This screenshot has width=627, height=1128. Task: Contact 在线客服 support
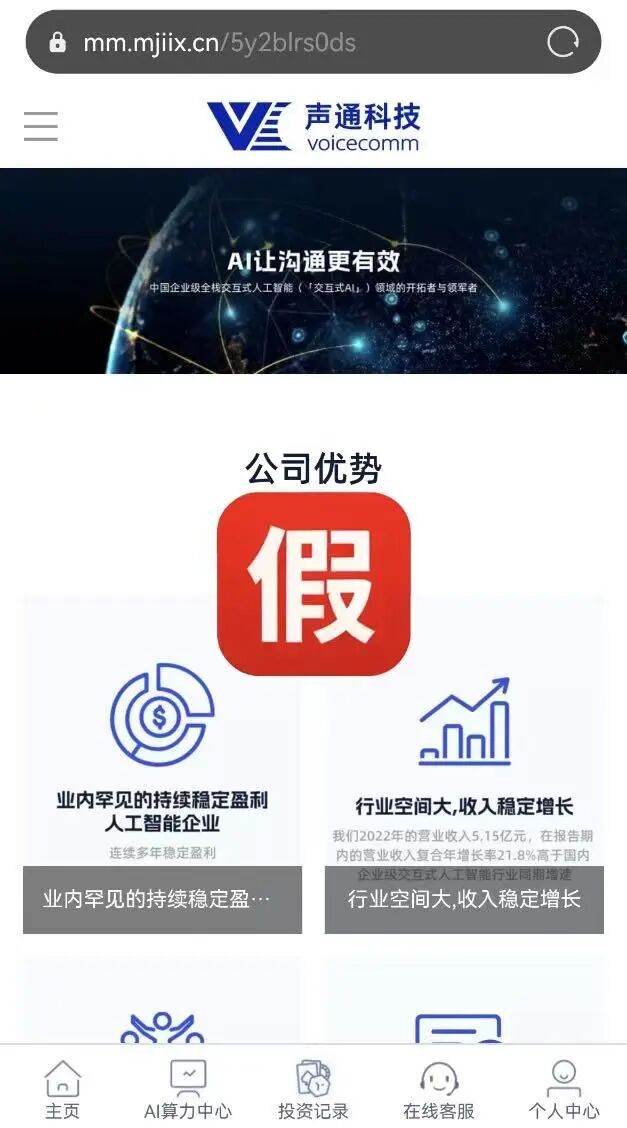click(438, 1089)
